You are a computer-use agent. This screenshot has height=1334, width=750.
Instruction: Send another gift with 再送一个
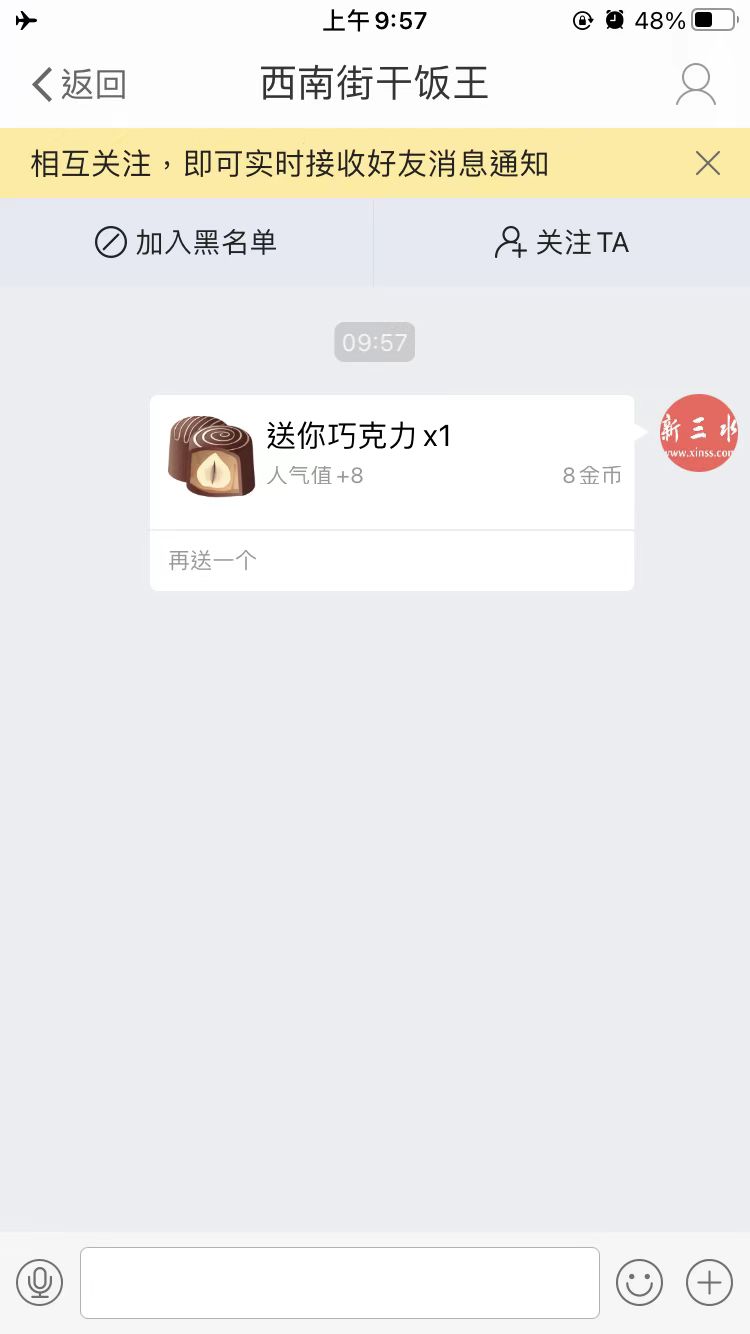pyautogui.click(x=212, y=561)
